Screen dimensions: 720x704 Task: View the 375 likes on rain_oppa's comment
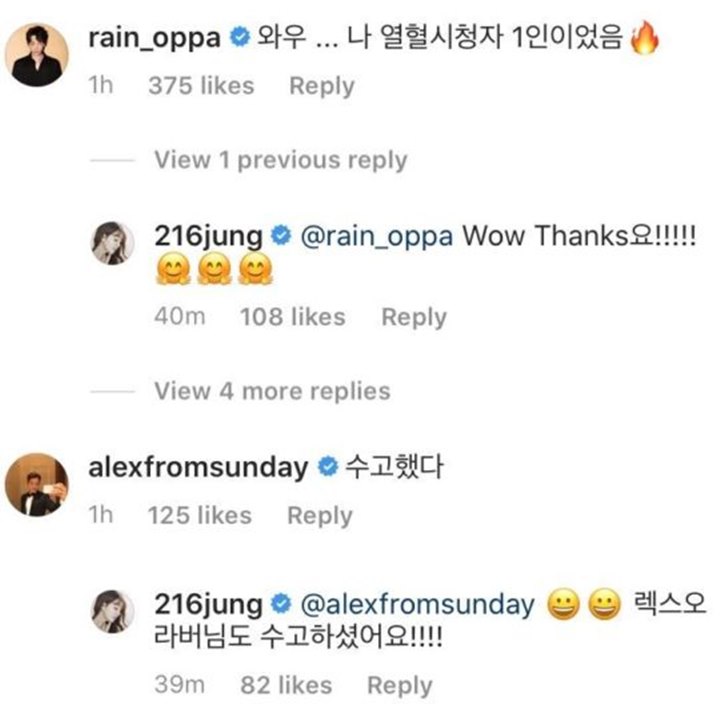pos(201,86)
